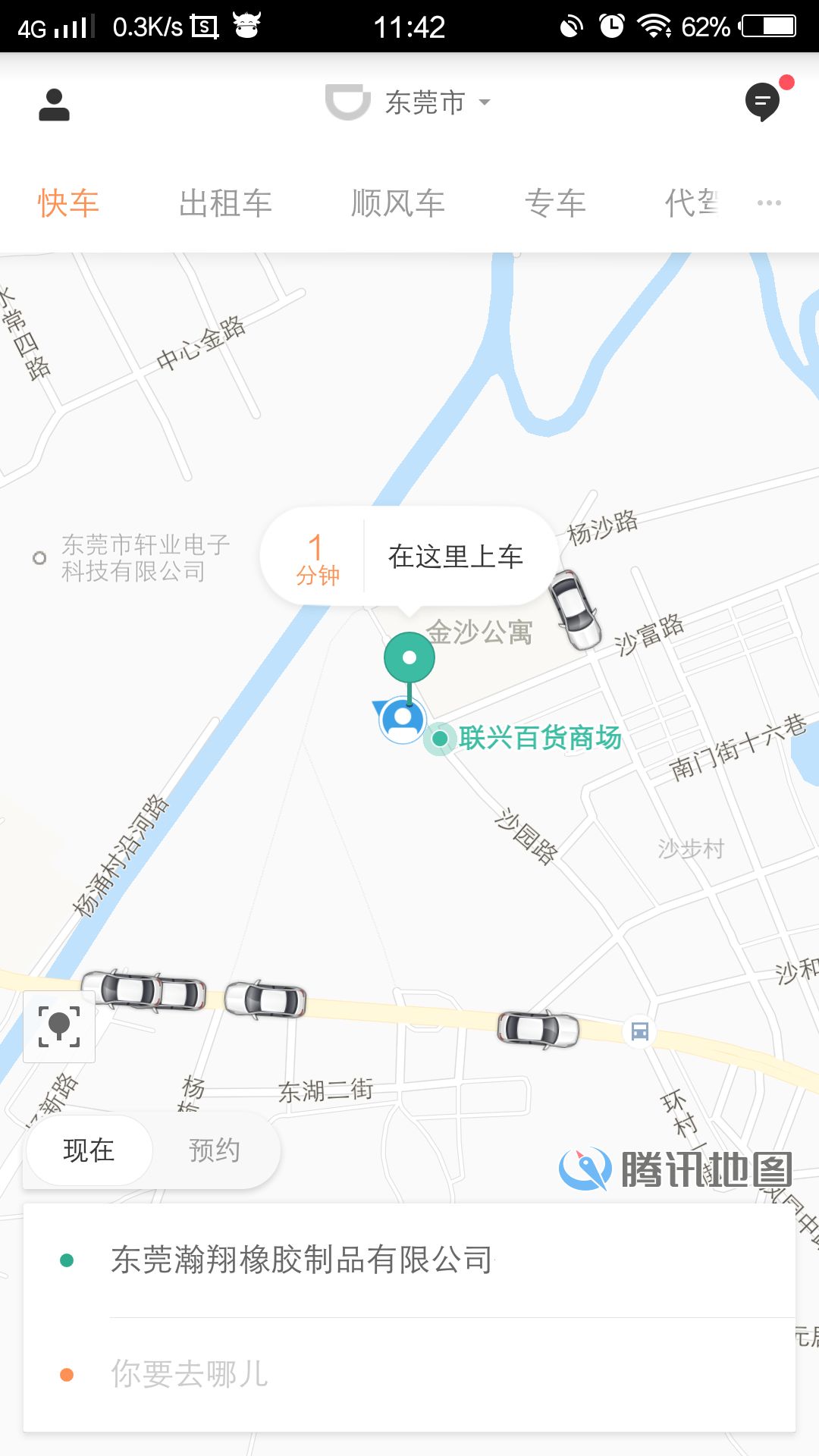
Task: Switch to the 快车 tab
Action: (x=68, y=203)
